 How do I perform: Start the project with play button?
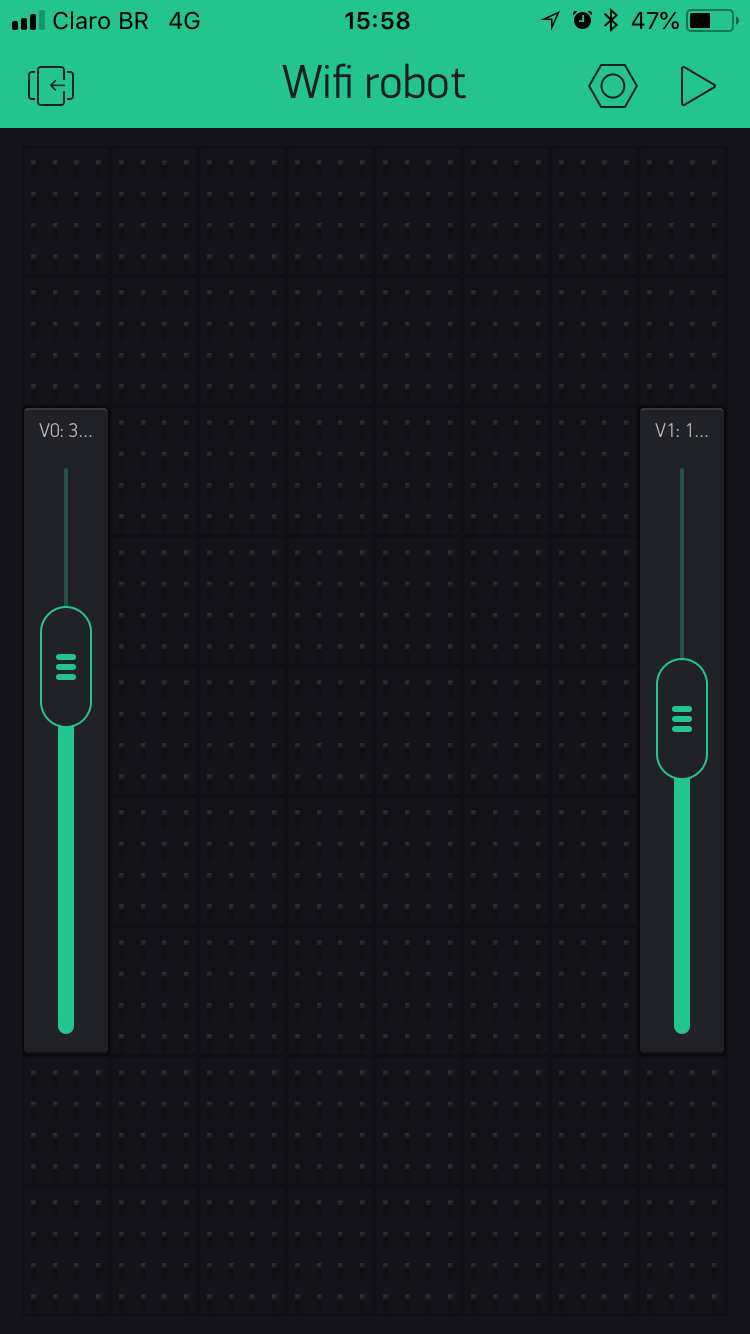697,86
